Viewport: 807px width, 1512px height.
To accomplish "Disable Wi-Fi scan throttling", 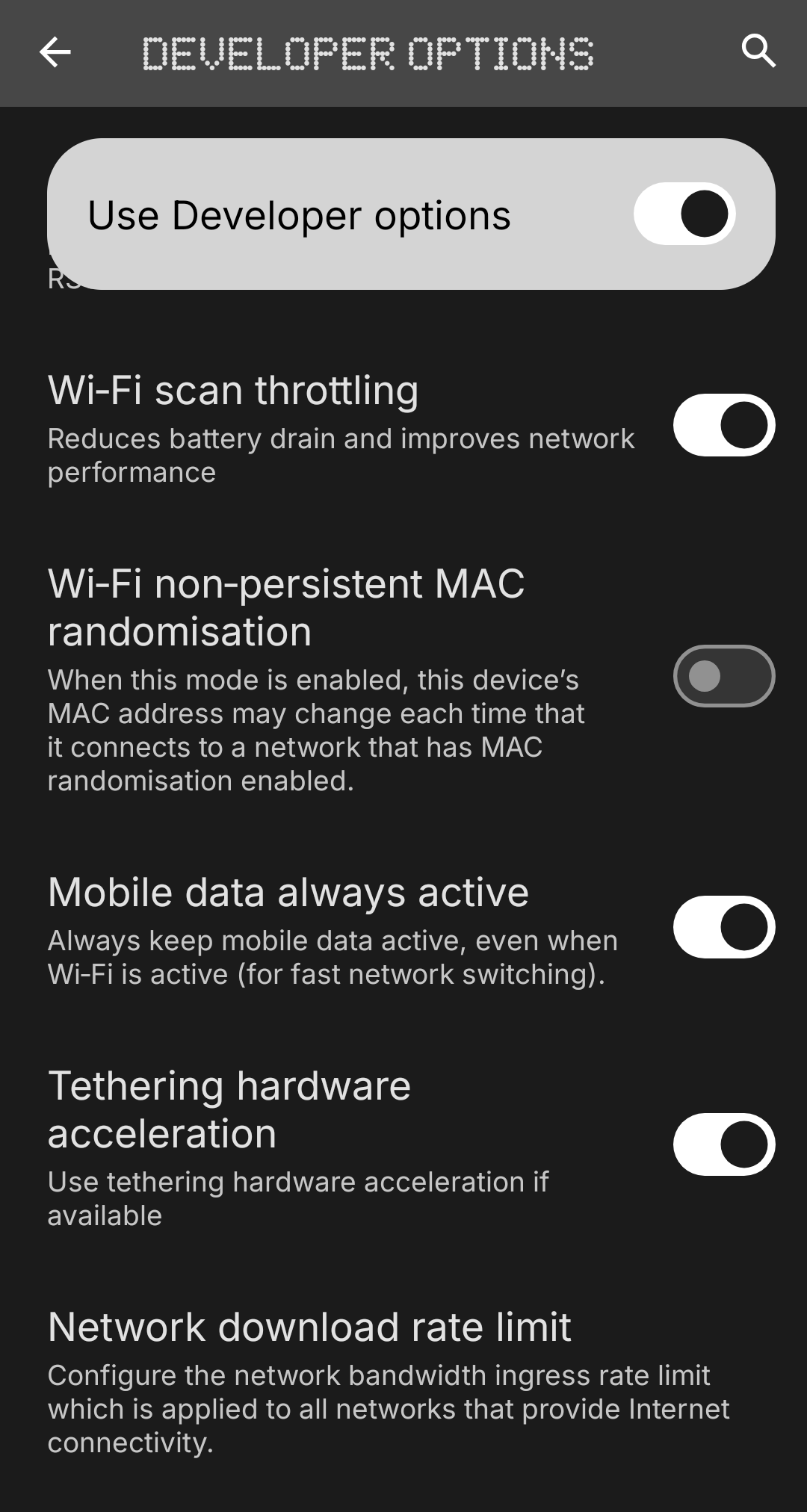I will coord(723,425).
